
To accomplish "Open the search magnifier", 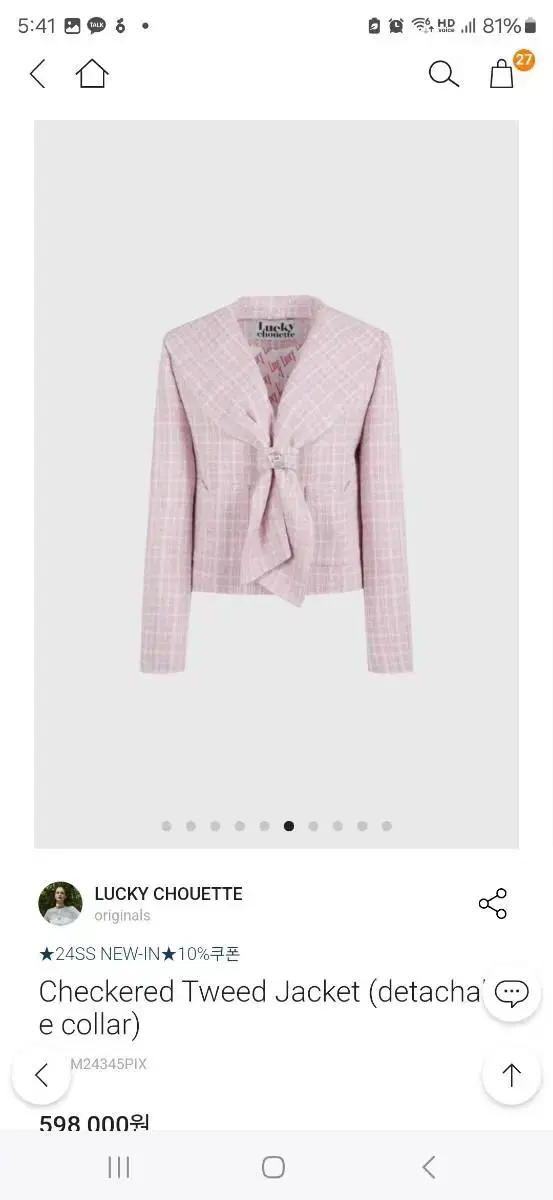I will tap(443, 74).
